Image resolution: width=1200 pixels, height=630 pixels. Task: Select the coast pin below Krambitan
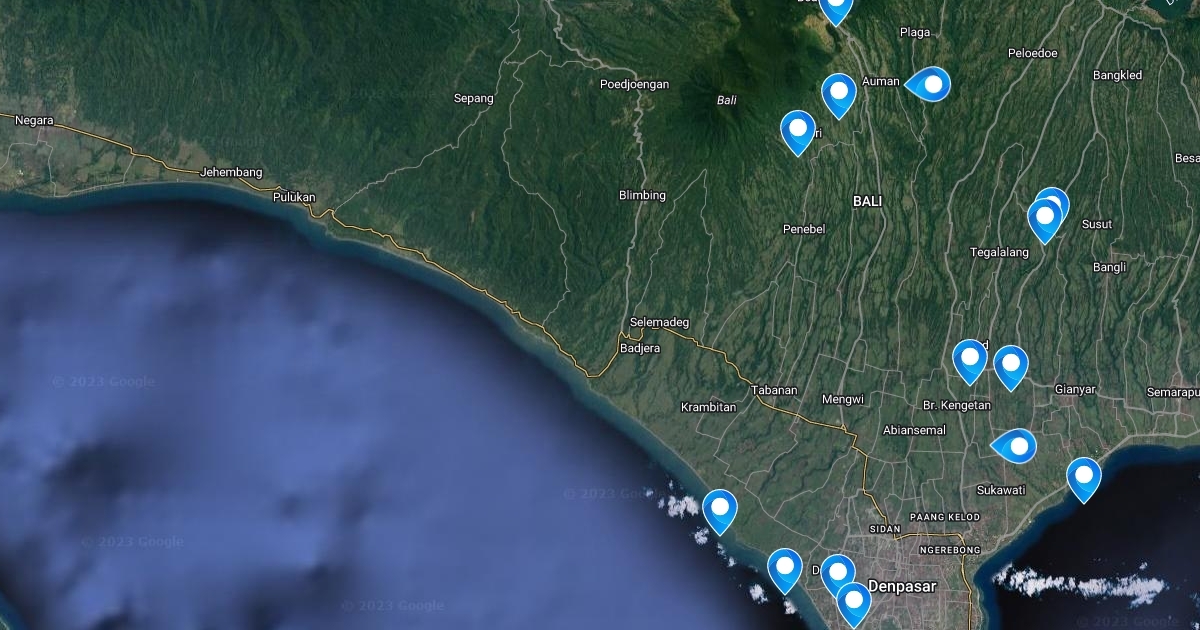(720, 511)
